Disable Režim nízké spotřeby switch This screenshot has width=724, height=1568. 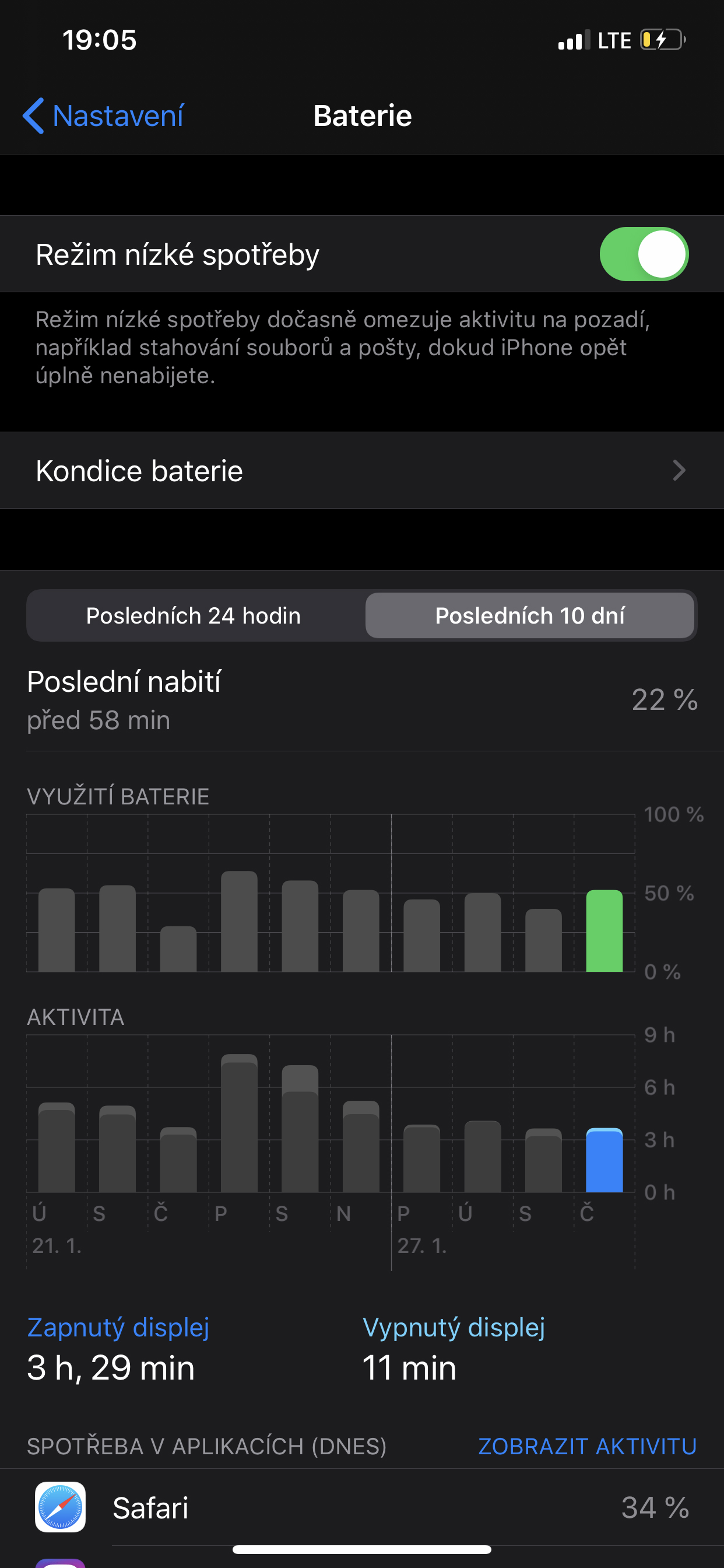coord(644,254)
